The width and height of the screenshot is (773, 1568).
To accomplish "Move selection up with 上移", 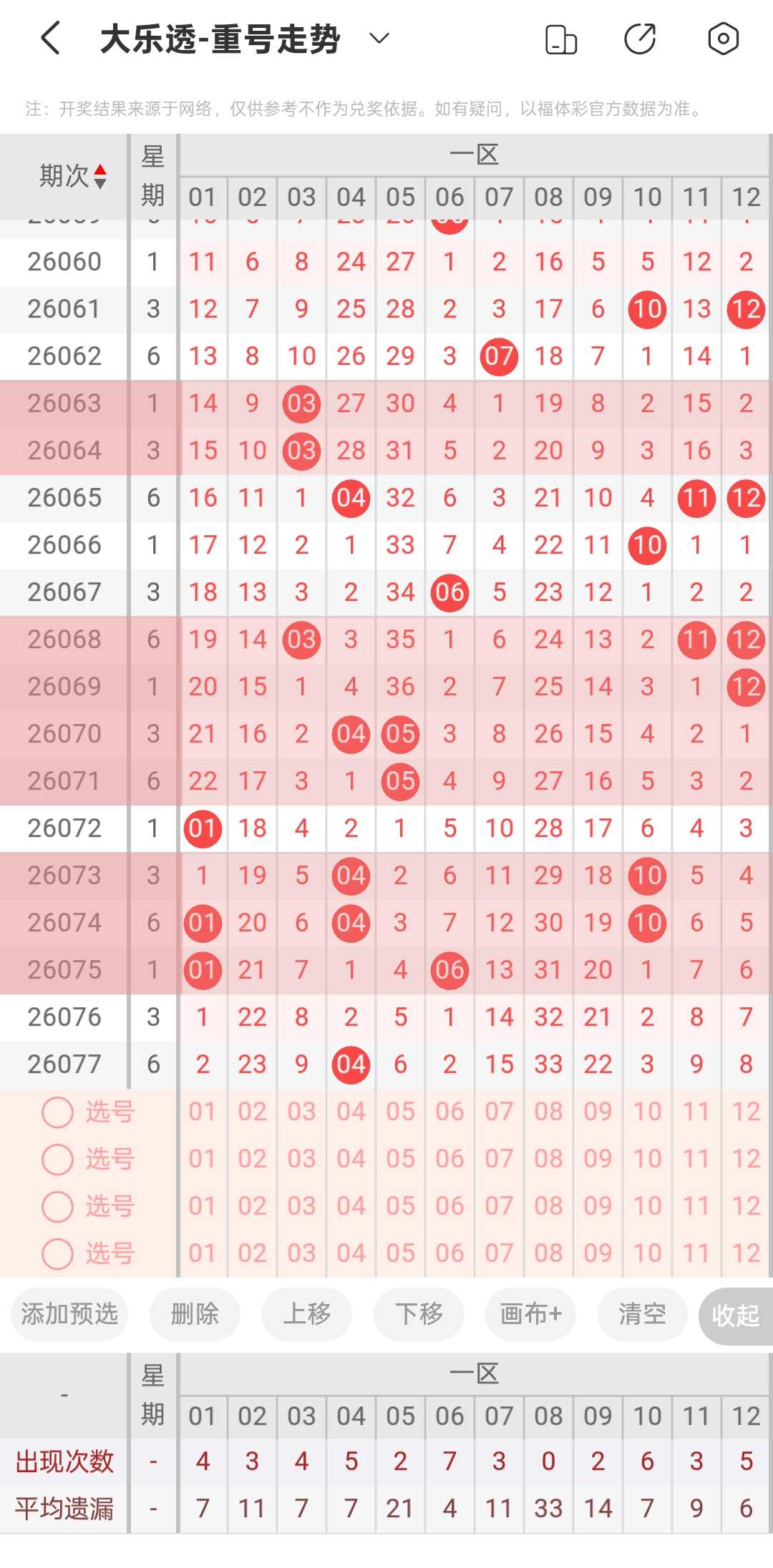I will click(307, 1314).
